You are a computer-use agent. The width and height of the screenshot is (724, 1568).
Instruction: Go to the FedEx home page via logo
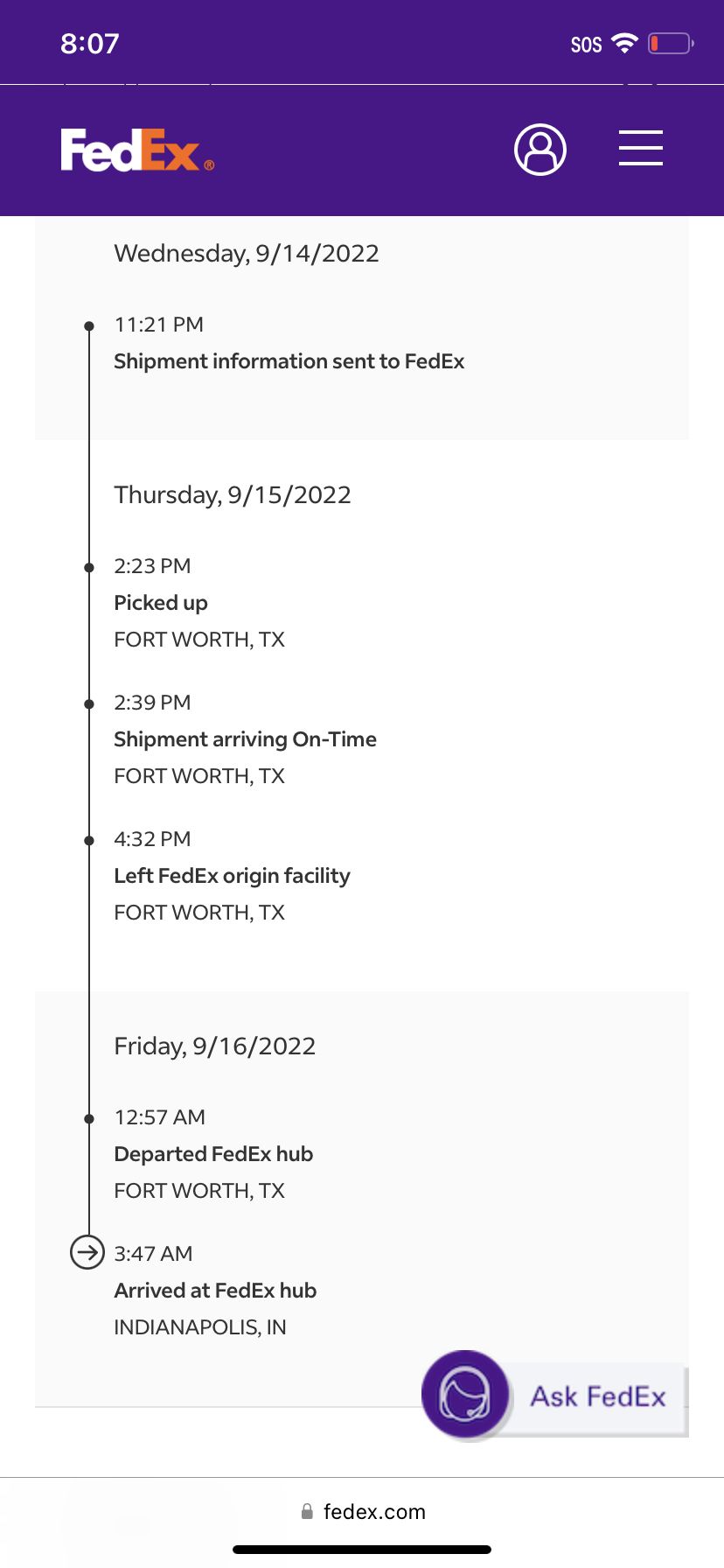137,150
